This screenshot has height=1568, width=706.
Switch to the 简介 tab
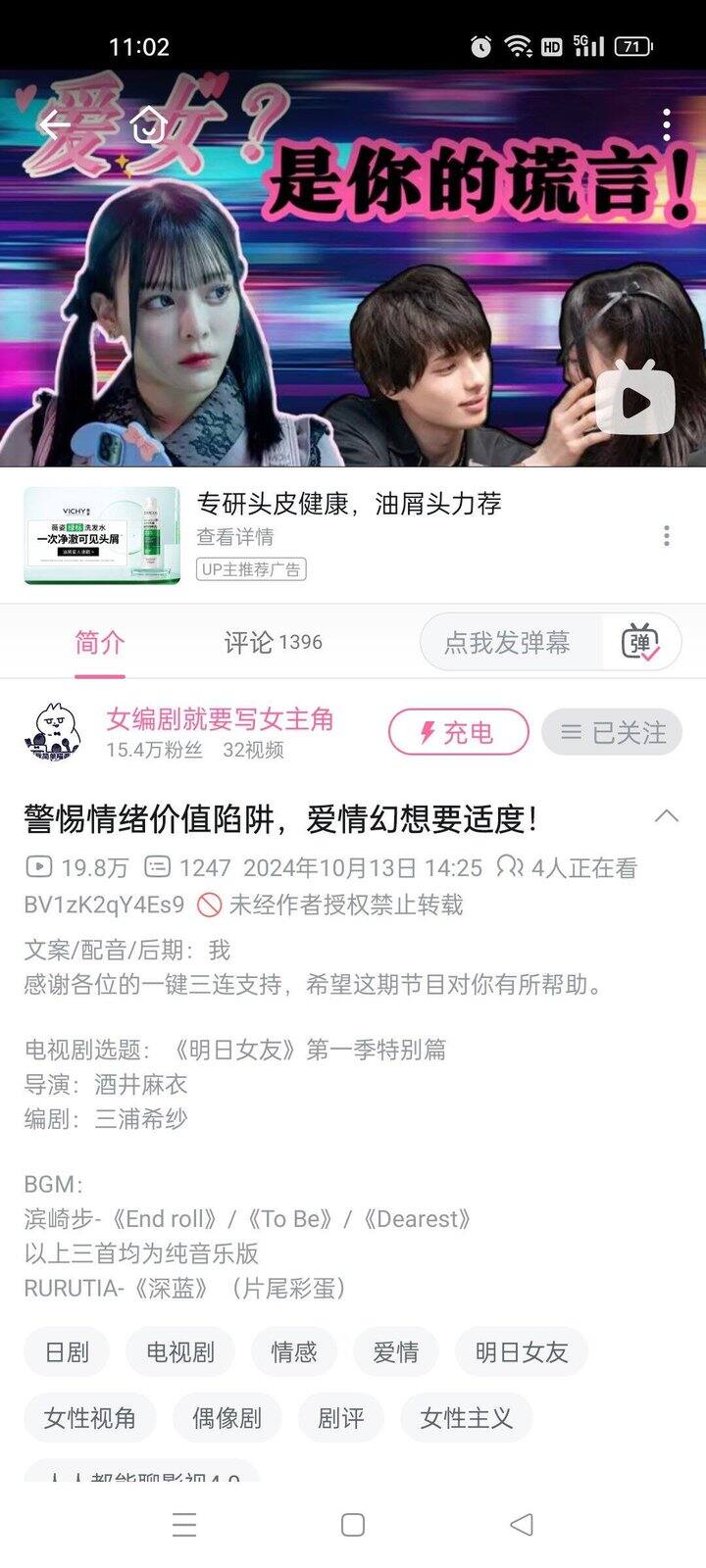coord(100,643)
